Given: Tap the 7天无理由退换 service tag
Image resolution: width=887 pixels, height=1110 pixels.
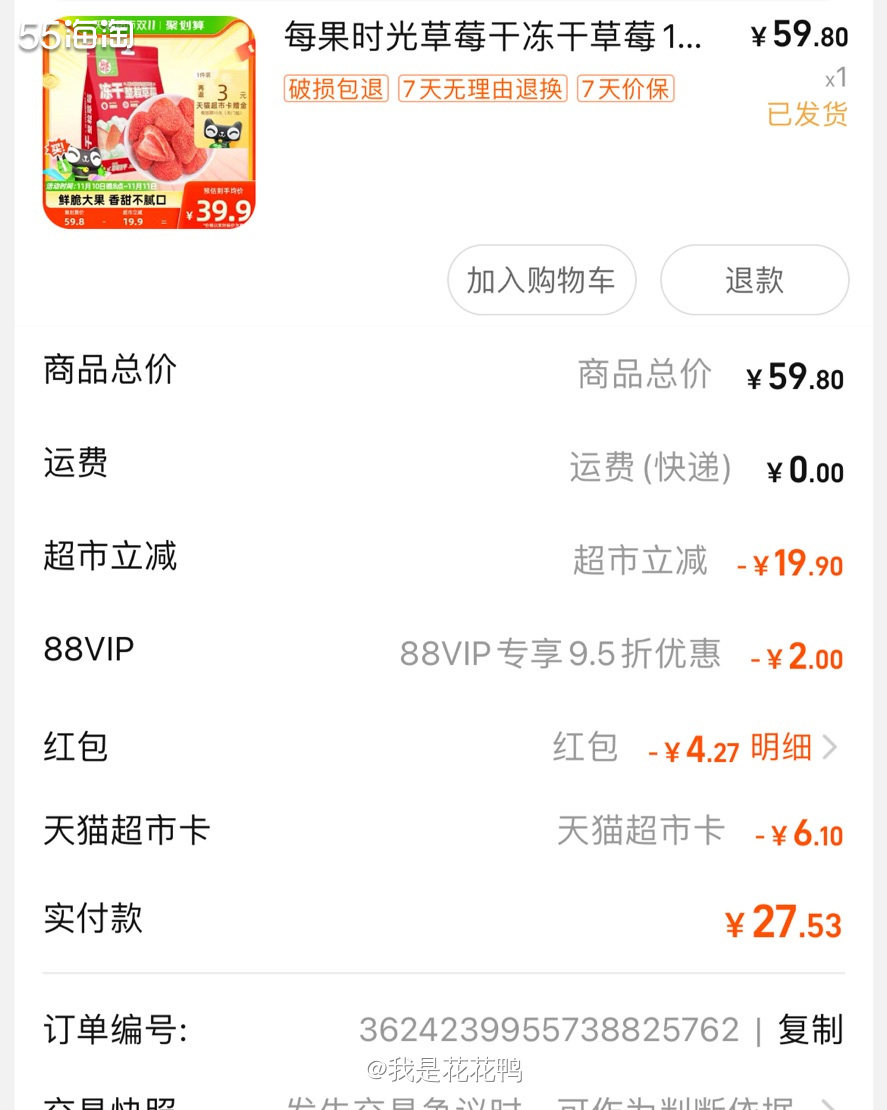Looking at the screenshot, I should 482,88.
